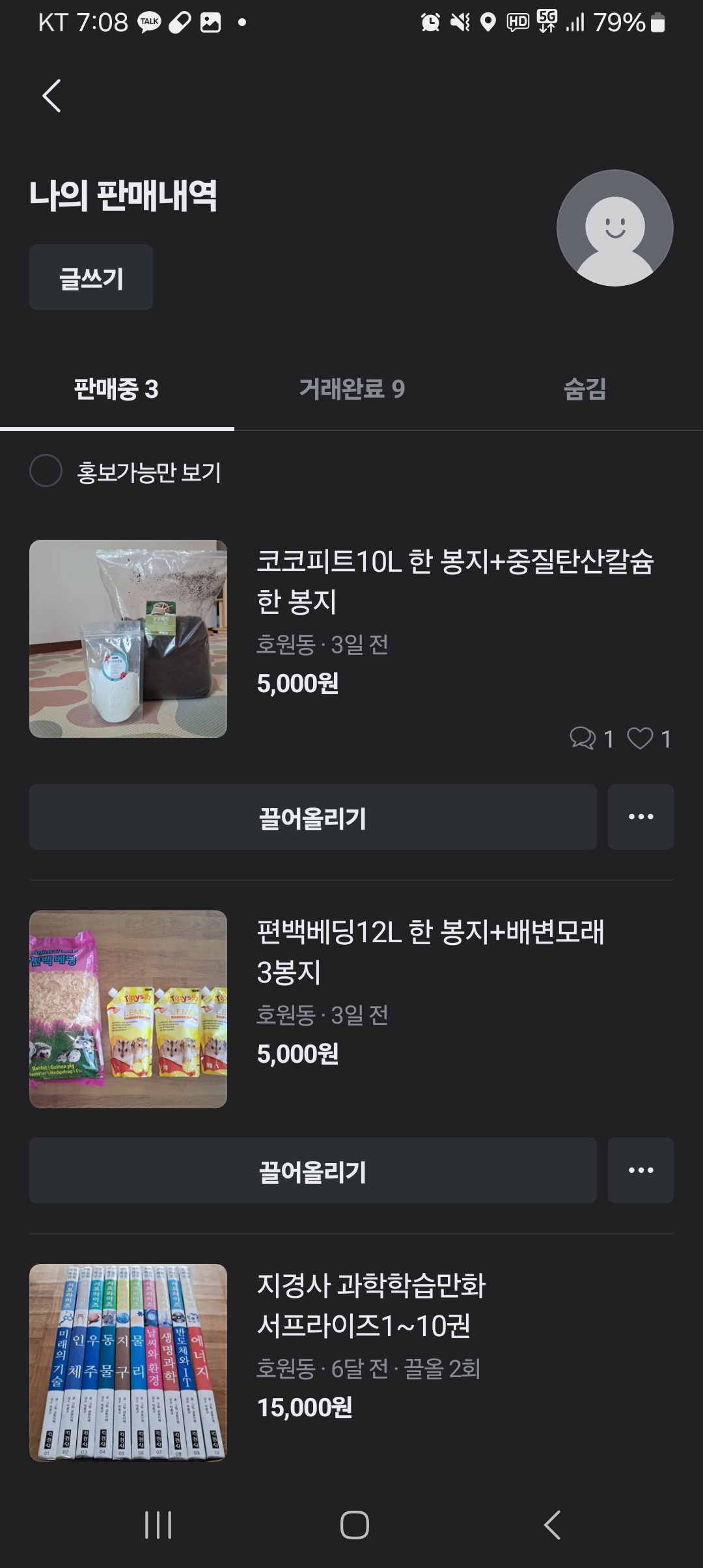Open the 지경사 과학학습만화 서프라이즈 listing
Screen dimensions: 703x1568
[x=371, y=1305]
